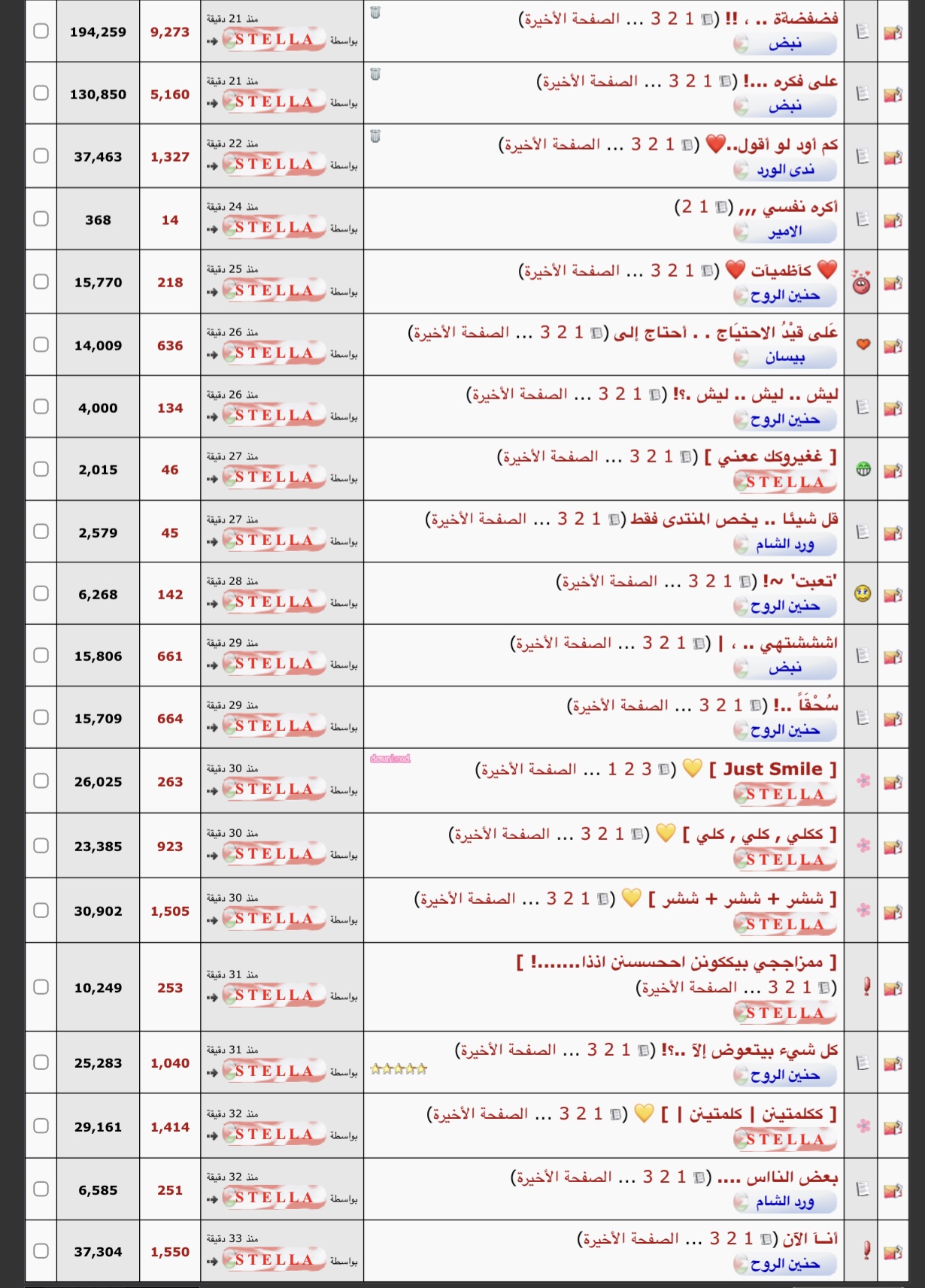Go to last page of "[ ككلي , كلي , كلي ]"
This screenshot has width=925, height=1288.
(500, 835)
